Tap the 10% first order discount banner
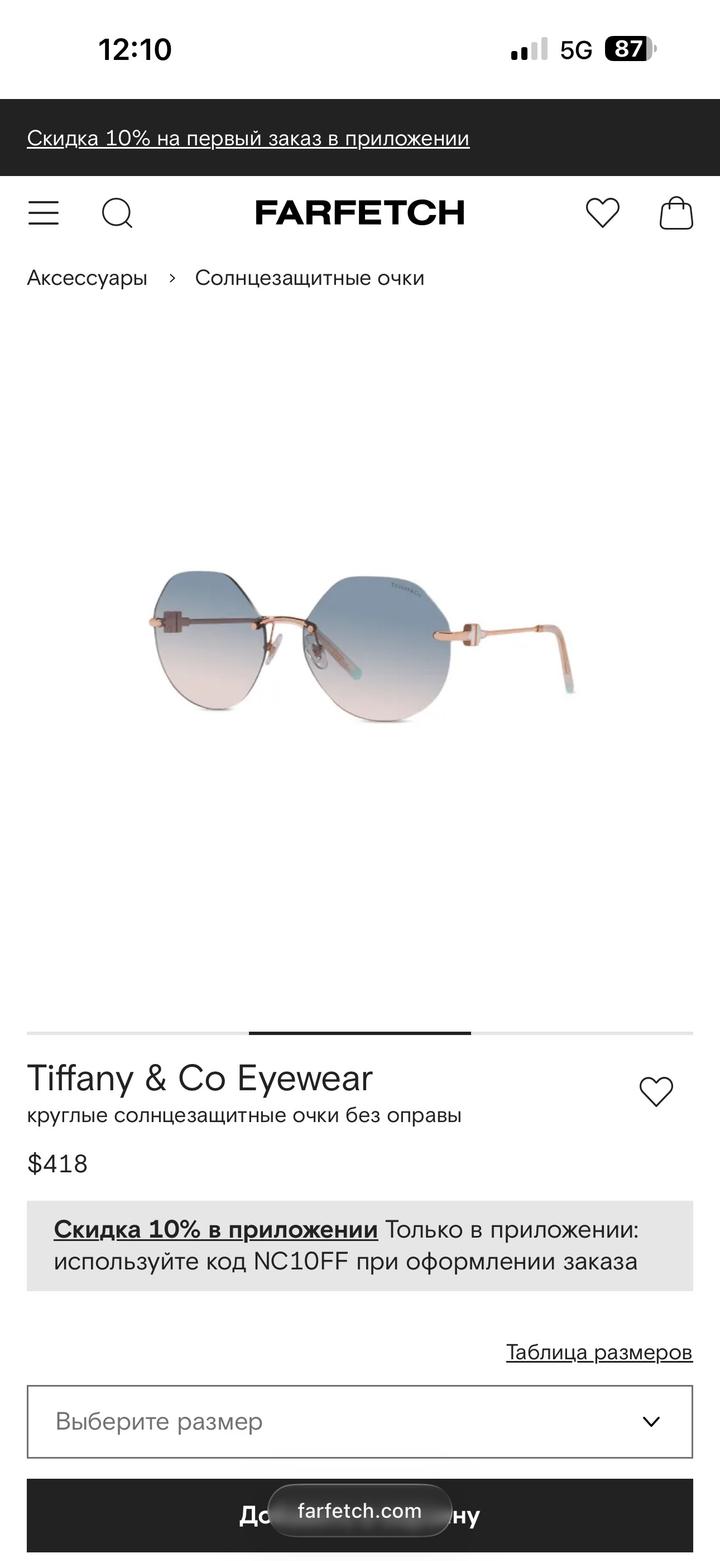The height and width of the screenshot is (1561, 720). coord(248,138)
